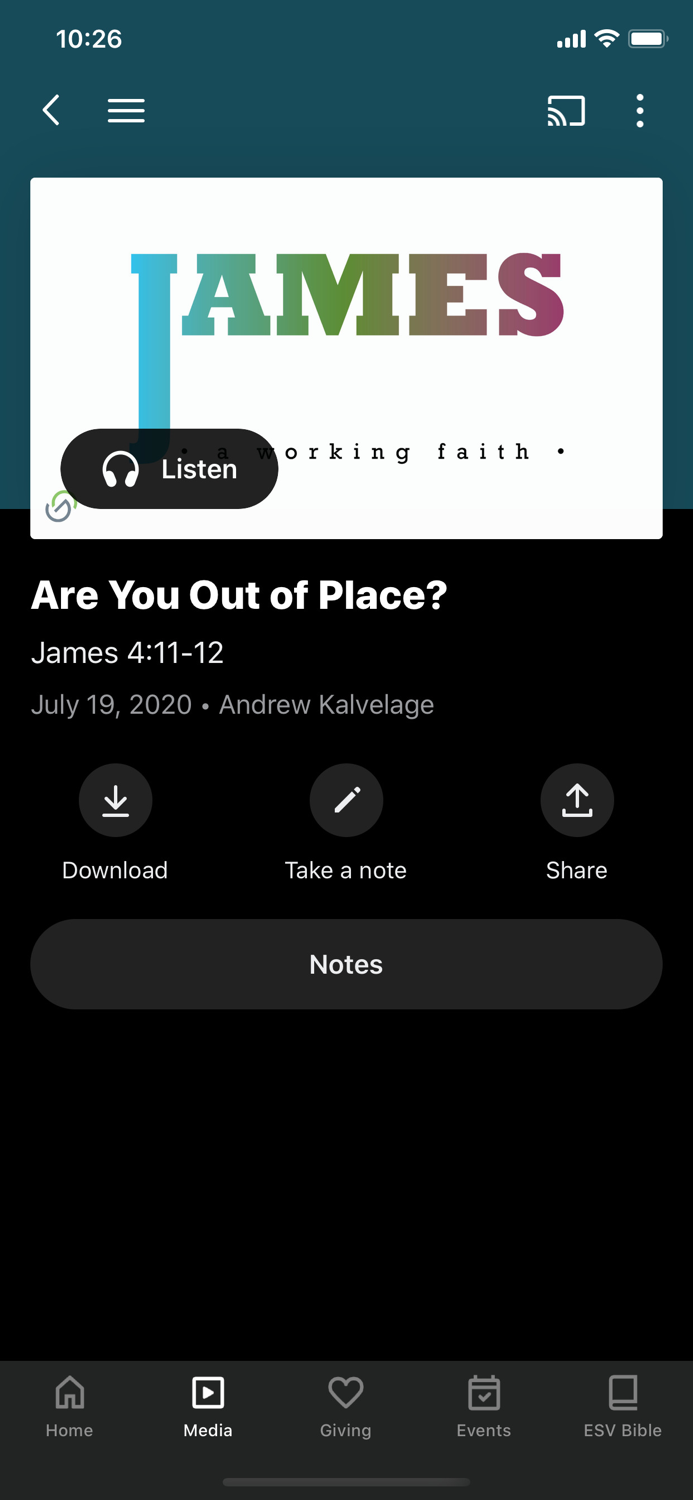
Task: Download this sermon
Action: 115,801
